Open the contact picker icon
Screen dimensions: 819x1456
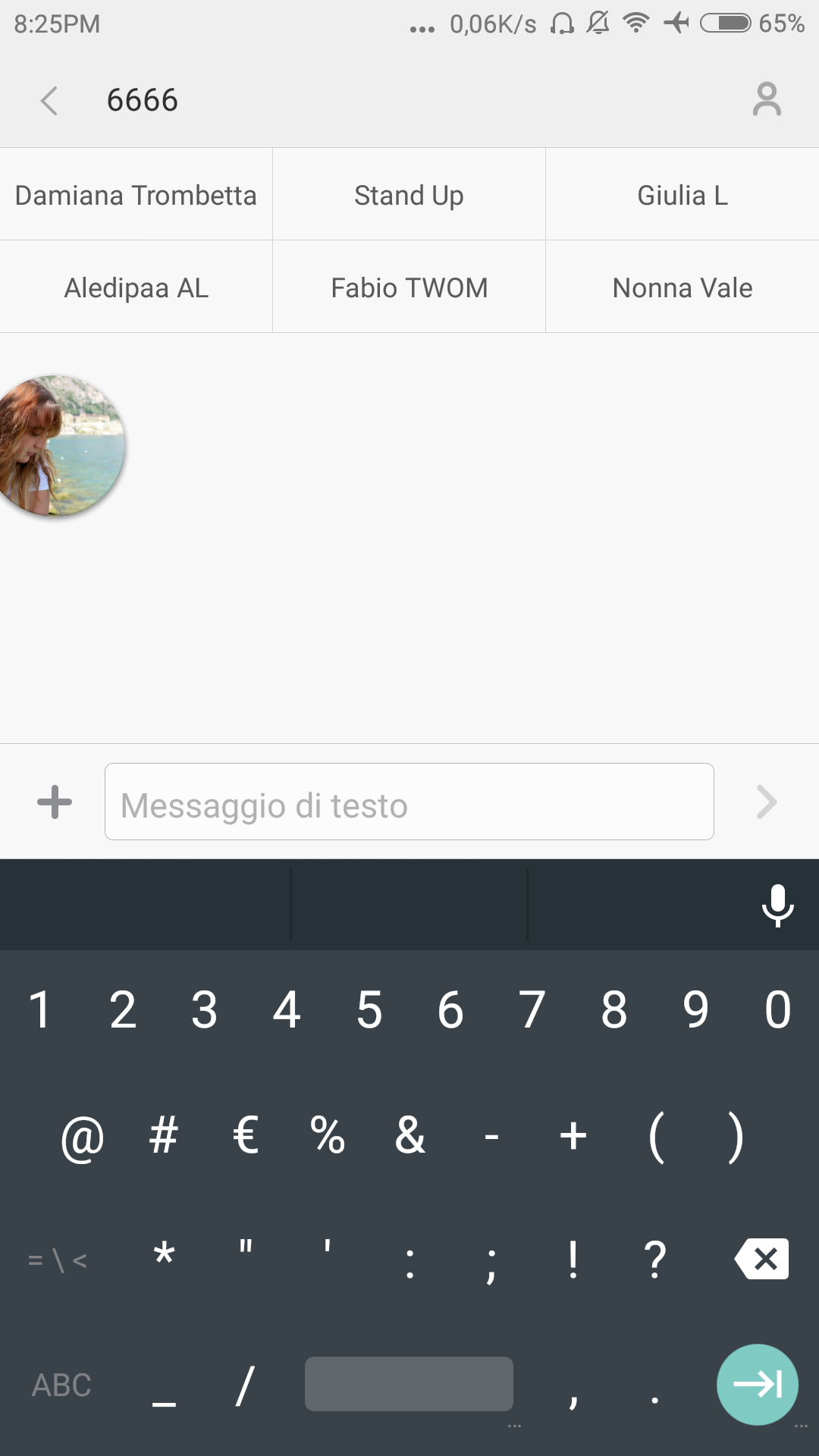click(x=767, y=99)
